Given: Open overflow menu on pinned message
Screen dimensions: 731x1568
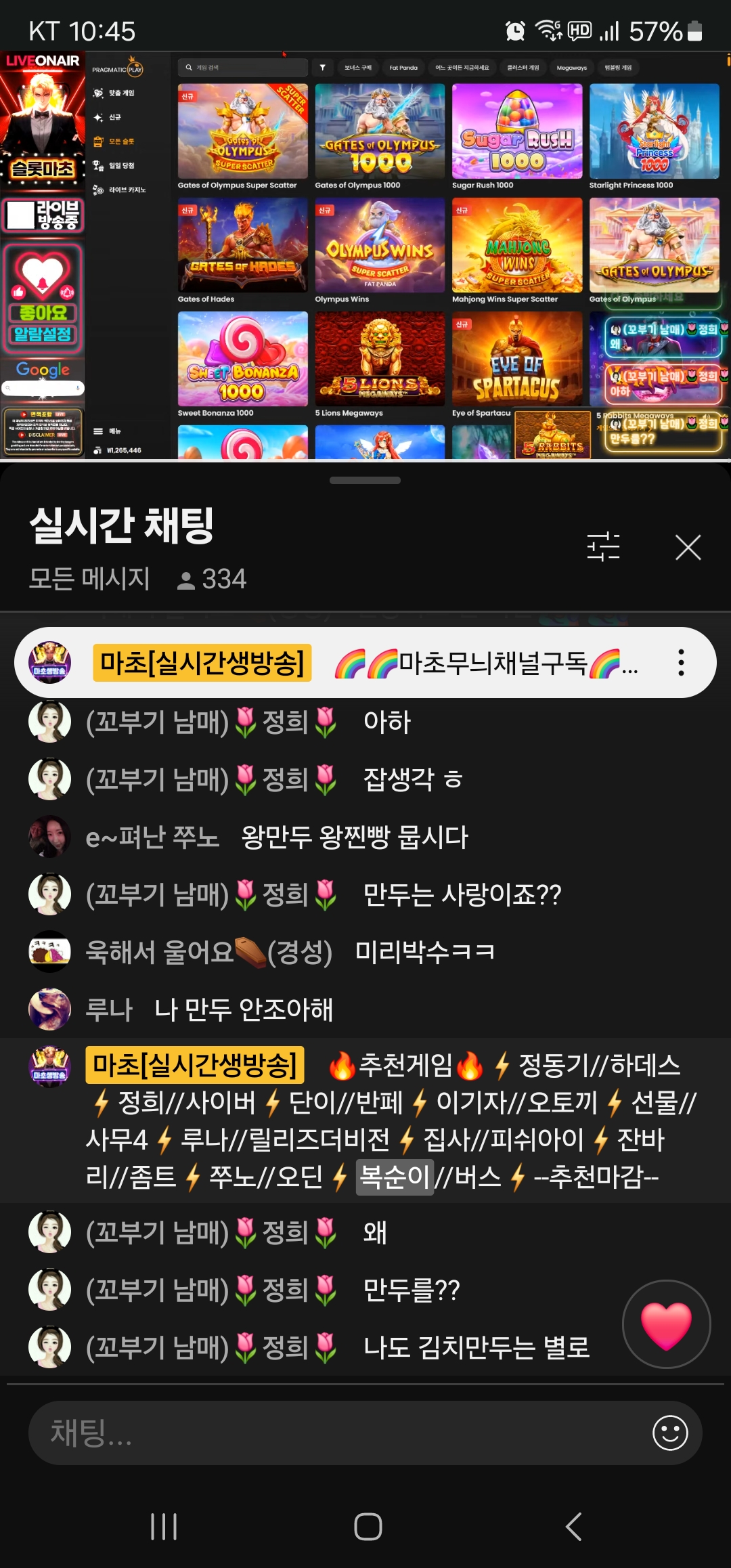Looking at the screenshot, I should (x=681, y=663).
